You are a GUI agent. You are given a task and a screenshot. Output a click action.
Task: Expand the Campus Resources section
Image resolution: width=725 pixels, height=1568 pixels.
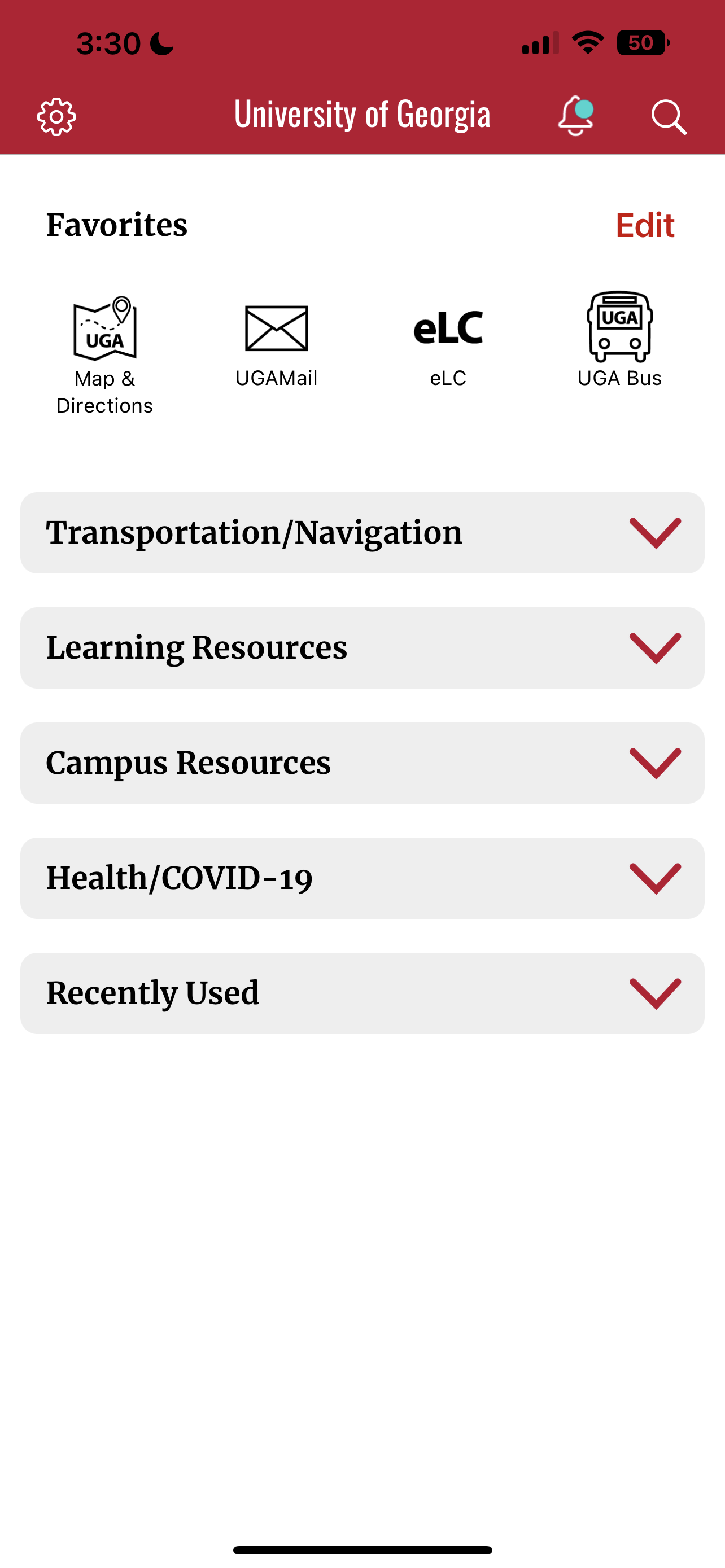coord(362,763)
